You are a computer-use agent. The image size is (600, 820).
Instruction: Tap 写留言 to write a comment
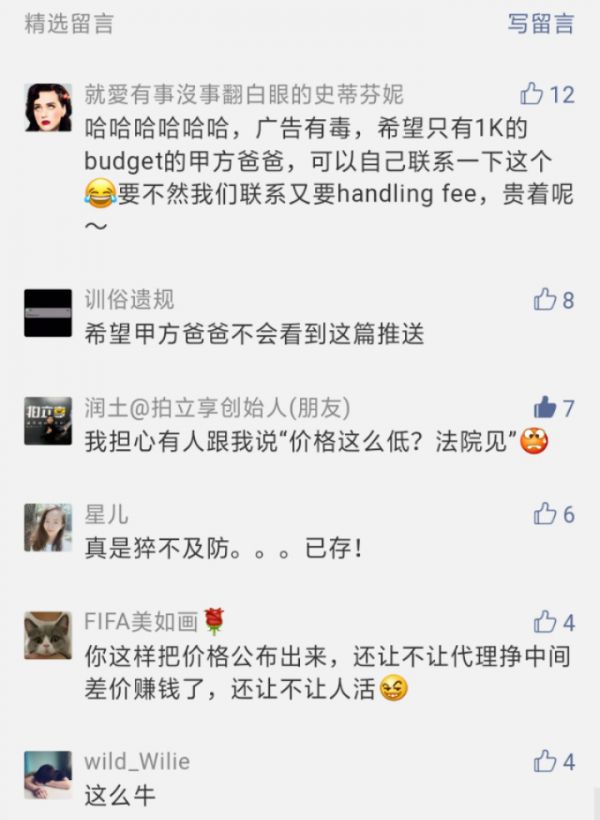tap(540, 24)
